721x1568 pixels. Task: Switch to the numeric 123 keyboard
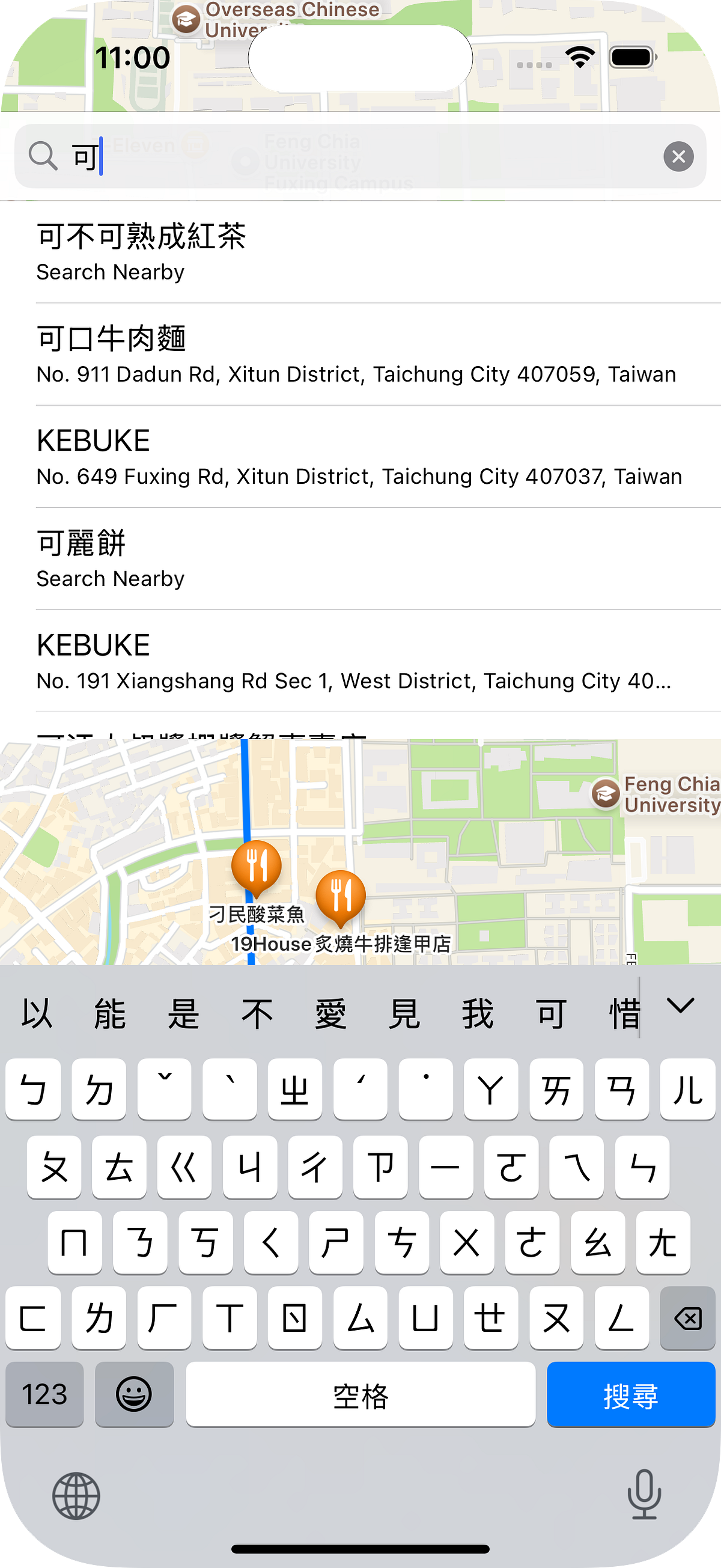[x=45, y=1394]
